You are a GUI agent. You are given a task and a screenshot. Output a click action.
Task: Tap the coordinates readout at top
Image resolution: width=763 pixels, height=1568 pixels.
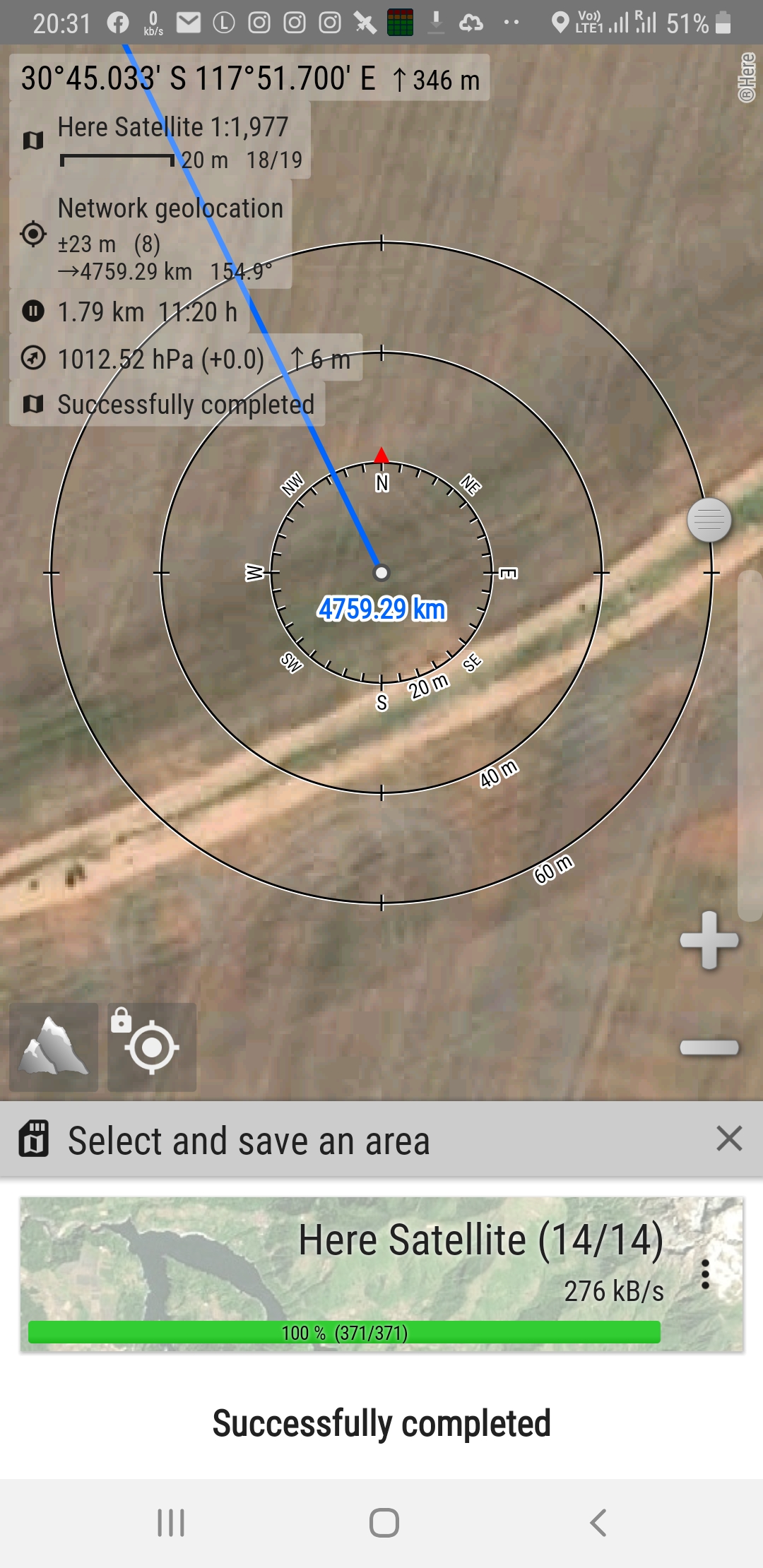click(249, 78)
